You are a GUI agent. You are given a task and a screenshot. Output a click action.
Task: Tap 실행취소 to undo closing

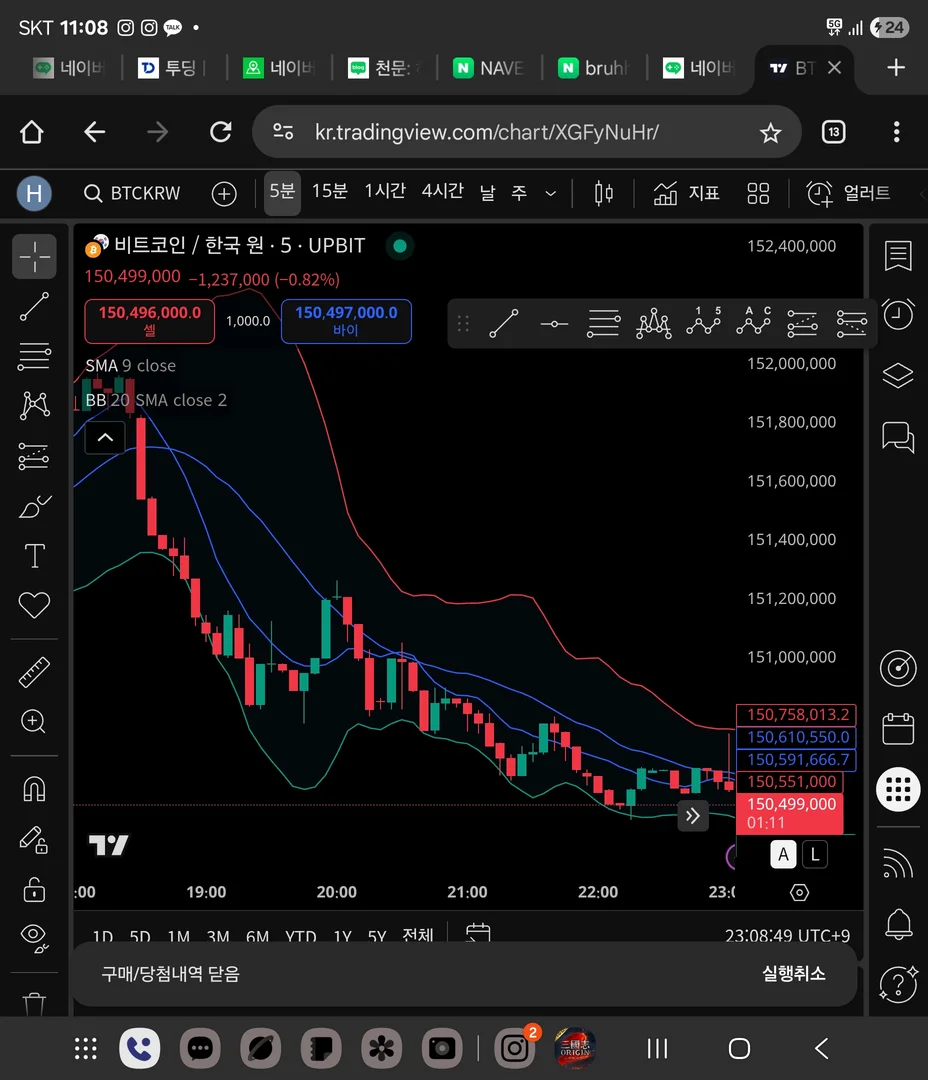[x=793, y=973]
